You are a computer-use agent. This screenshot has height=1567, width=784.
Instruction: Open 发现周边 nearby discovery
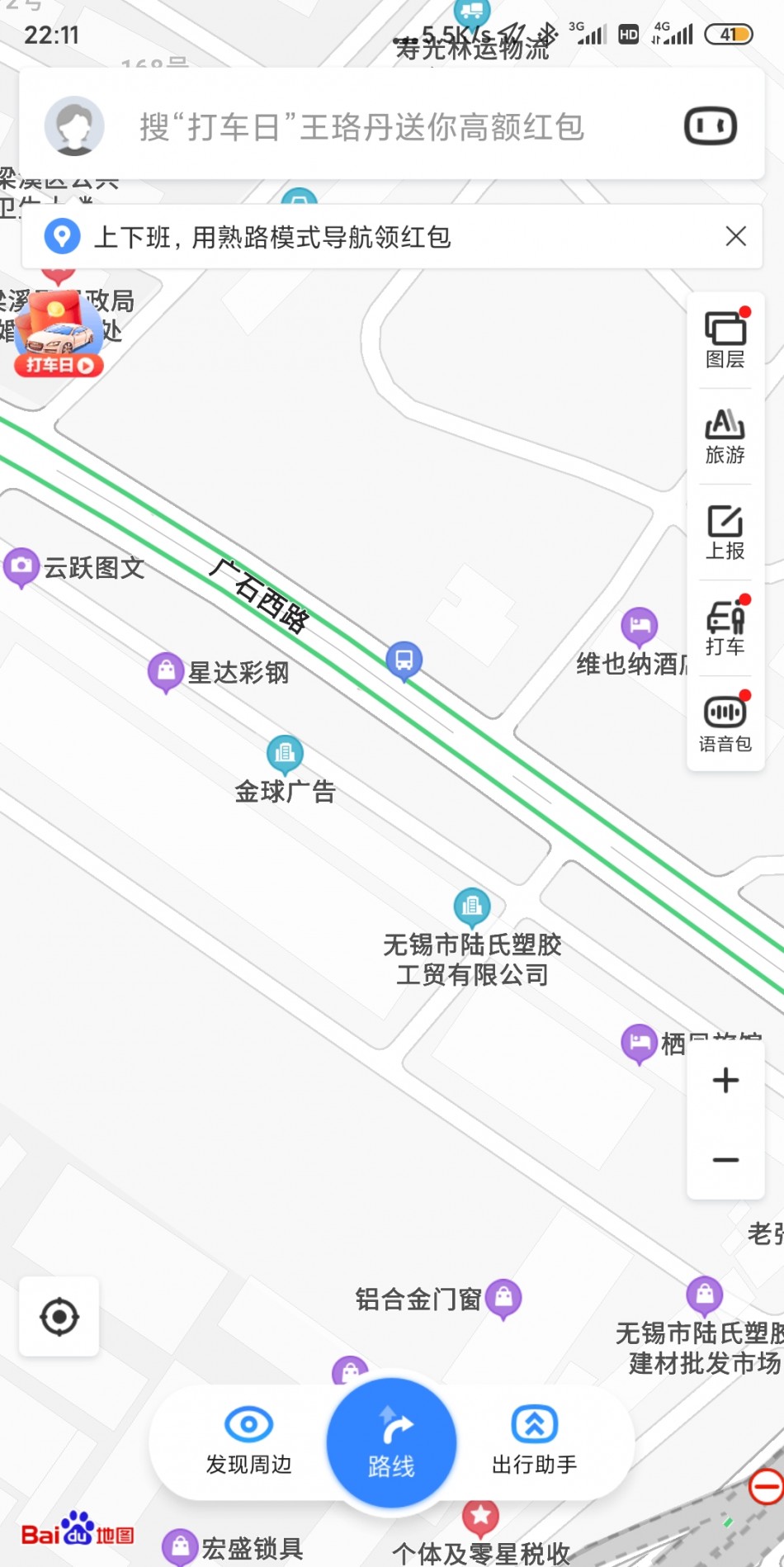pyautogui.click(x=248, y=1441)
